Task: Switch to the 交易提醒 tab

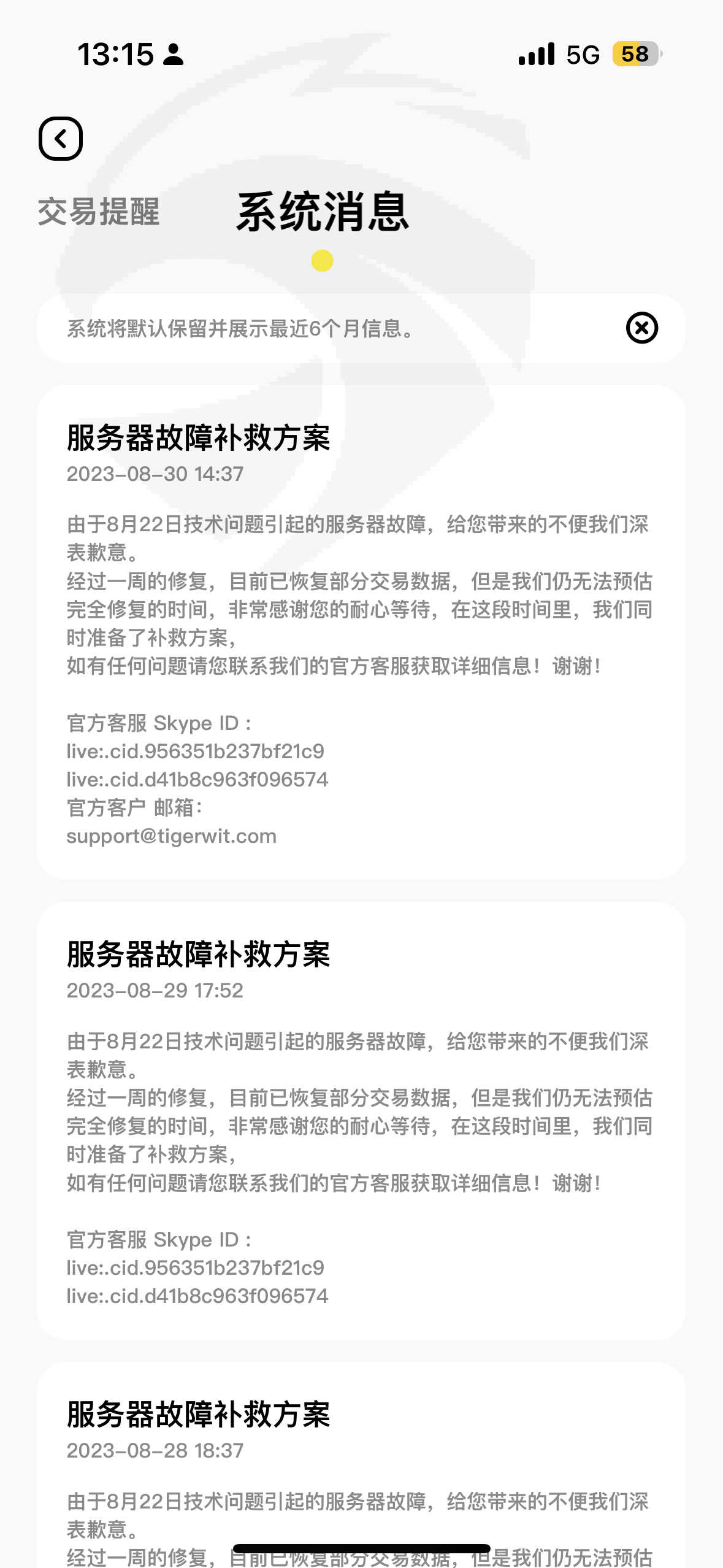Action: (99, 212)
